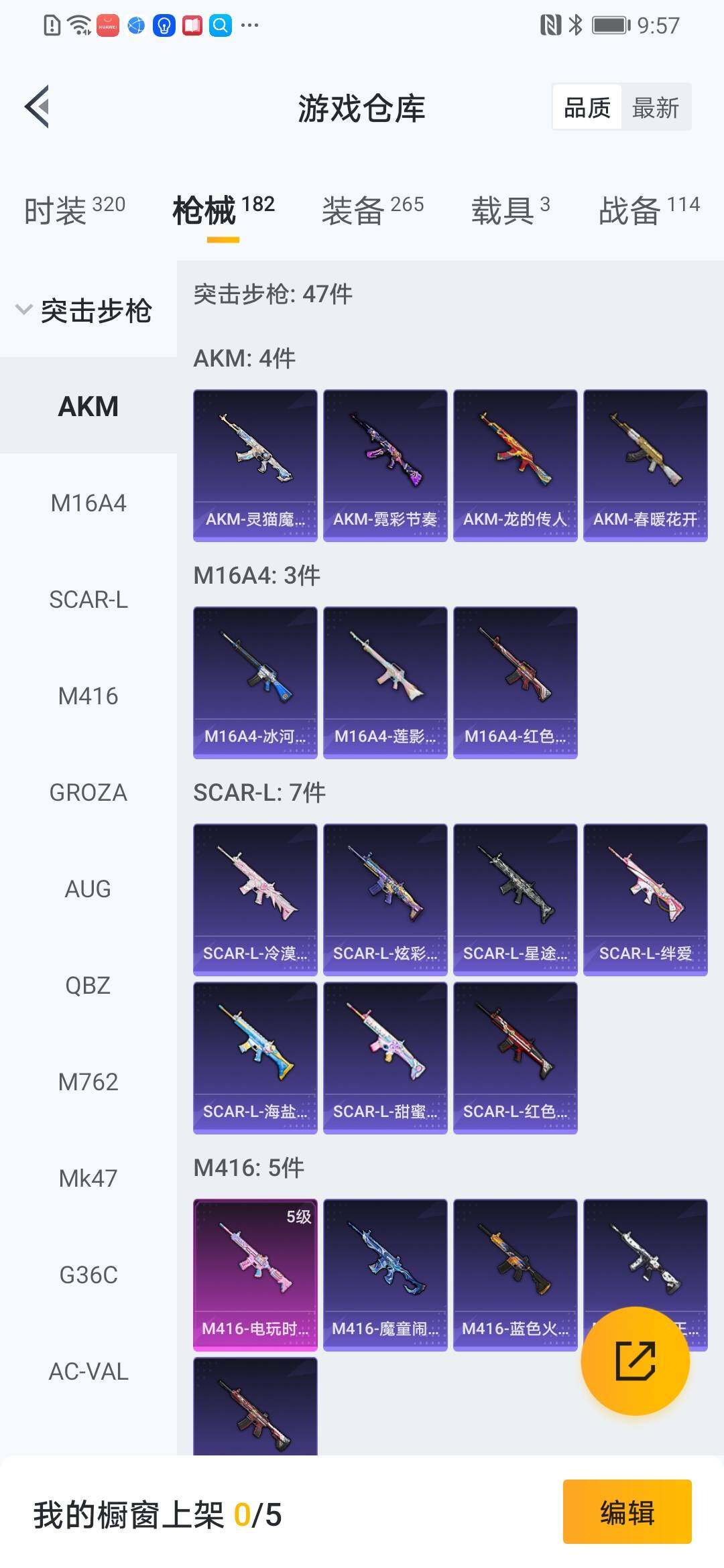Open the 载具 tab
This screenshot has height=1568, width=724.
point(510,210)
